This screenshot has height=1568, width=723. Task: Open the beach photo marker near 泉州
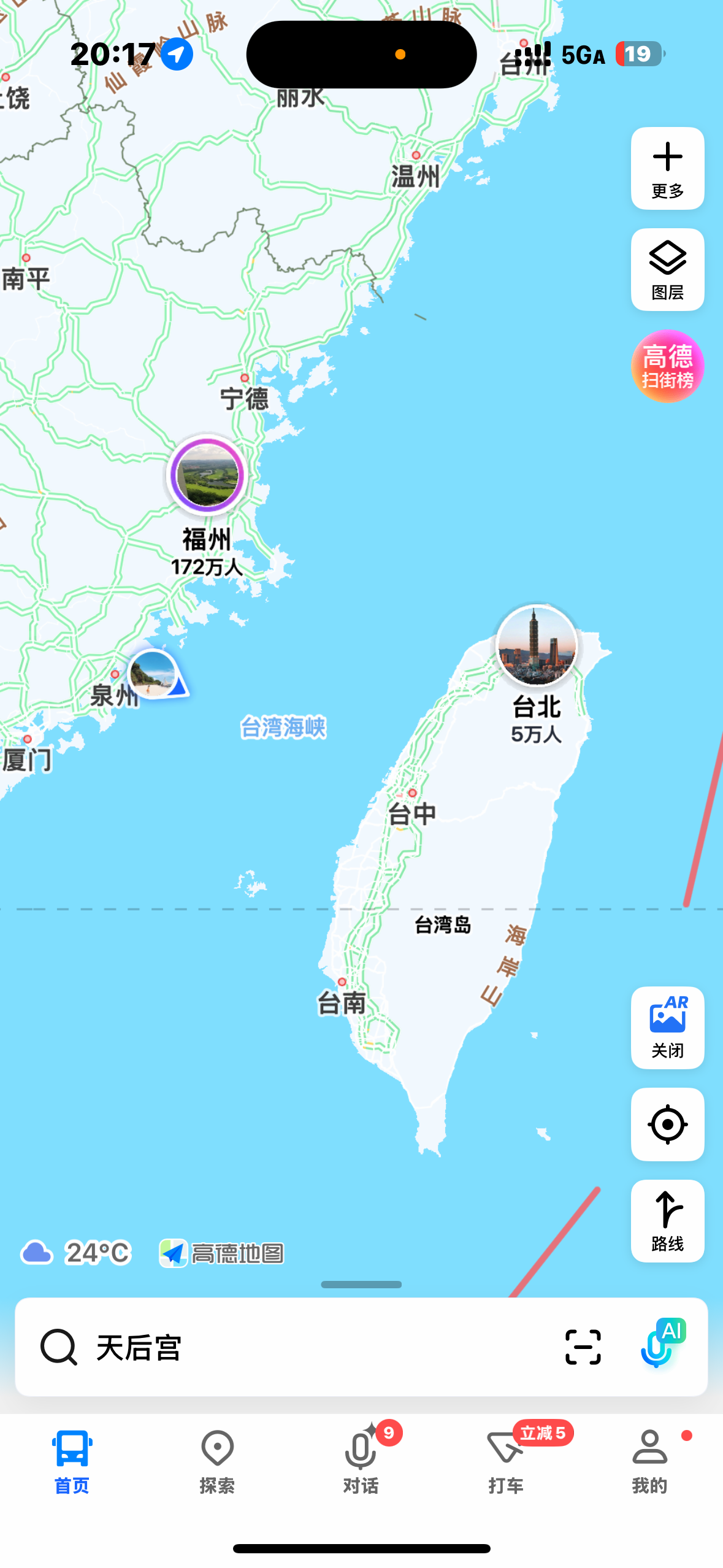click(x=153, y=674)
